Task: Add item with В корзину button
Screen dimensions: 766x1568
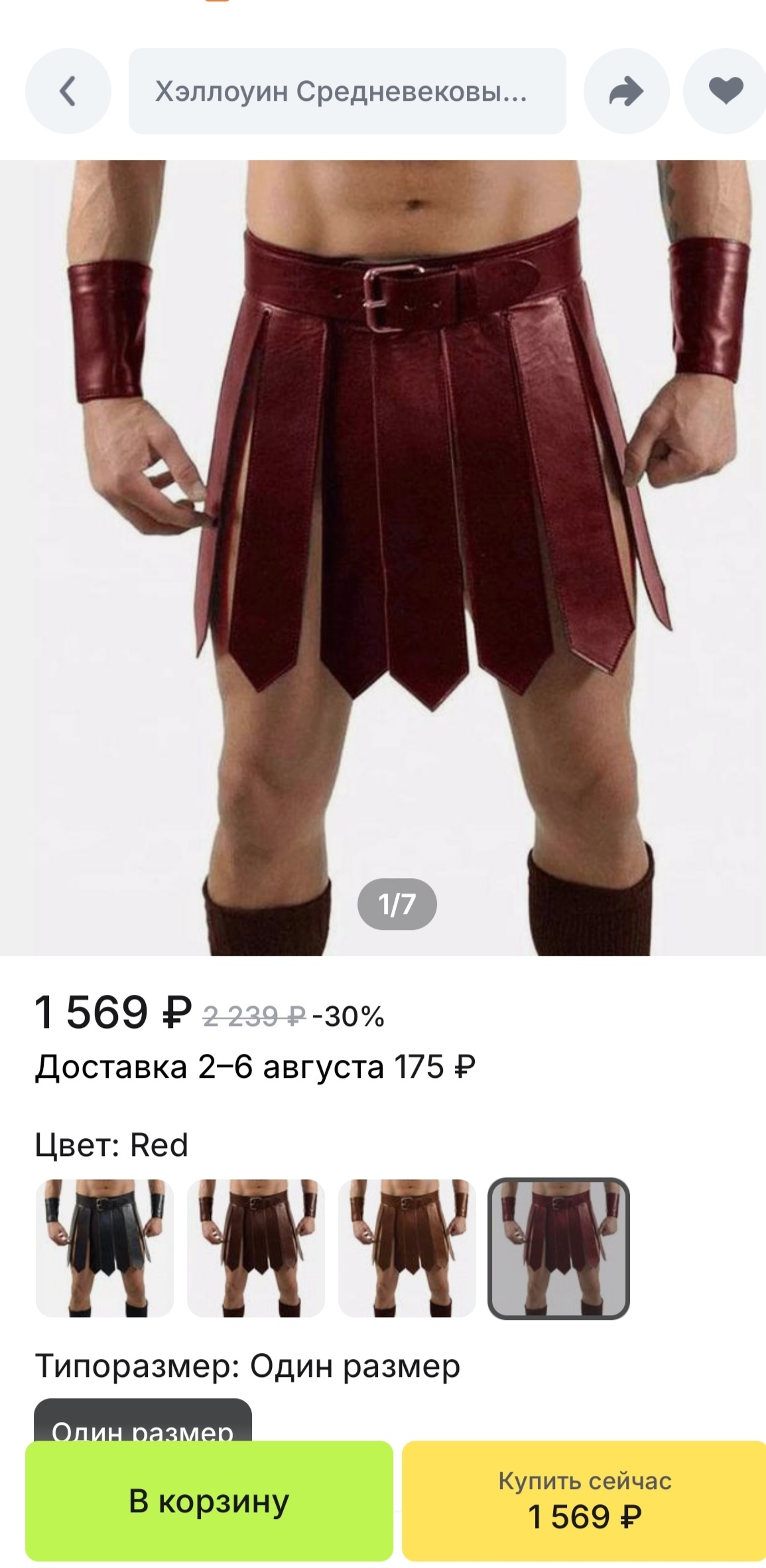Action: point(209,1500)
